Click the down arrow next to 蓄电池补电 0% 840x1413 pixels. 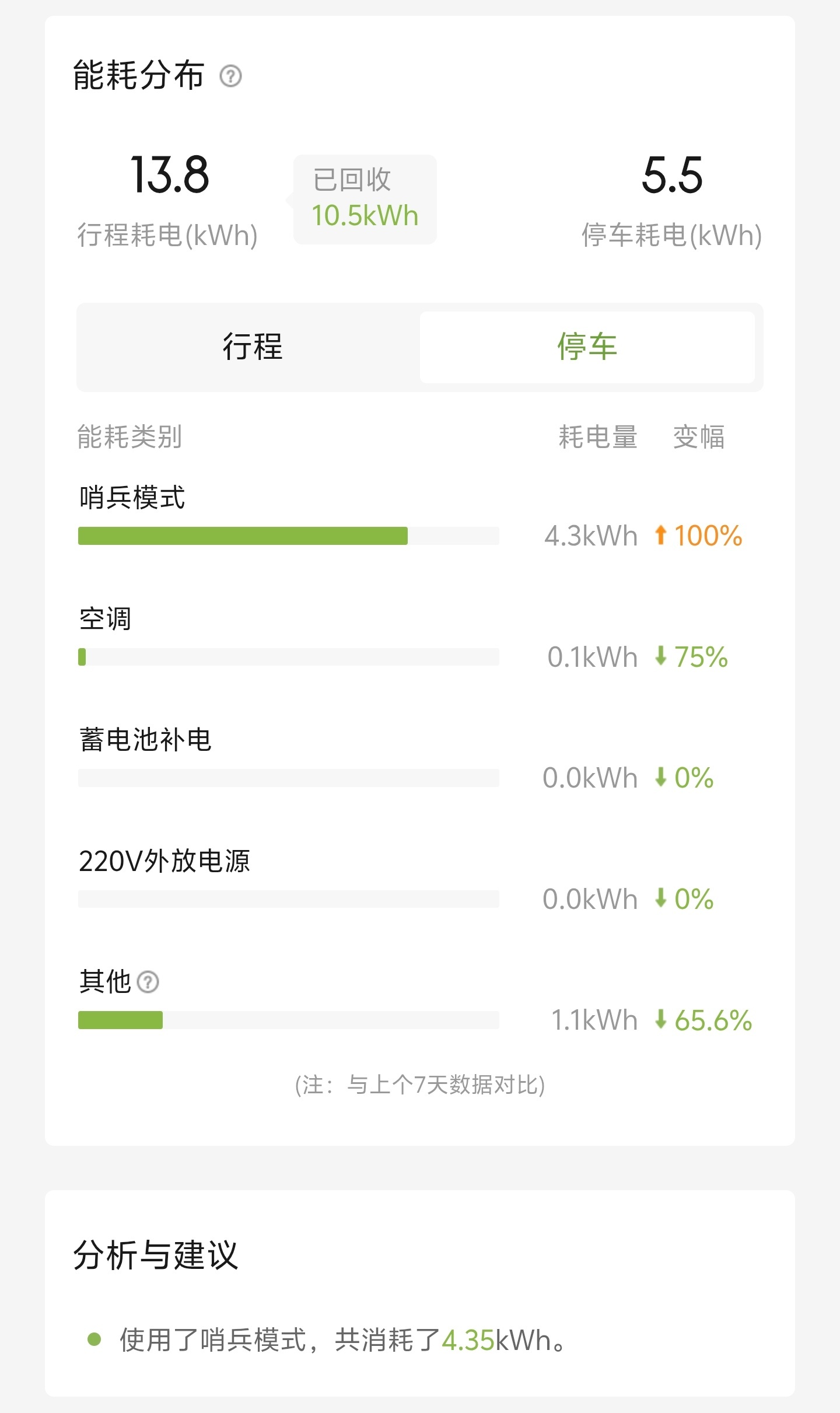(x=661, y=777)
